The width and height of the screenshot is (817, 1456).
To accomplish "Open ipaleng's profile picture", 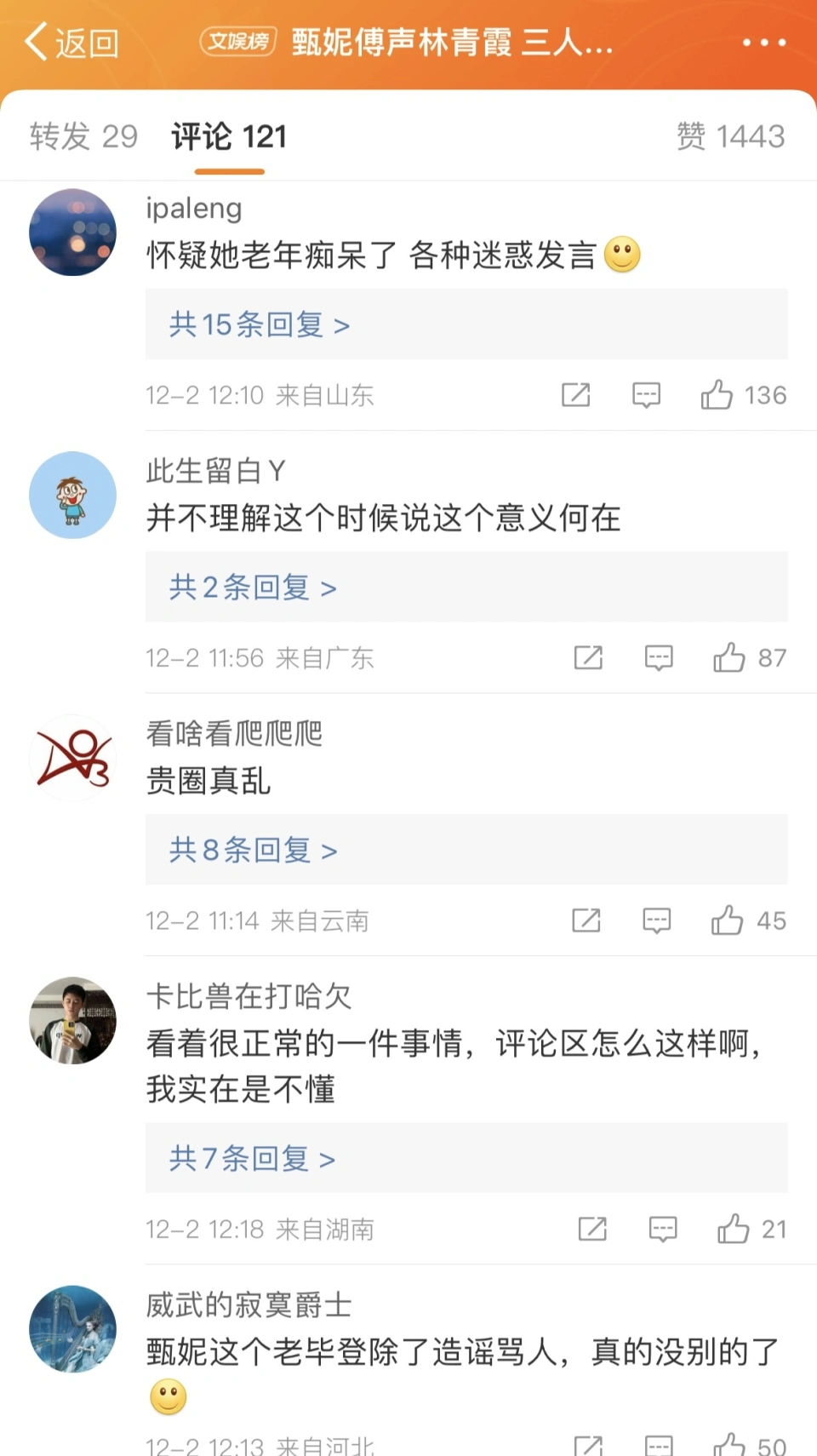I will point(72,232).
